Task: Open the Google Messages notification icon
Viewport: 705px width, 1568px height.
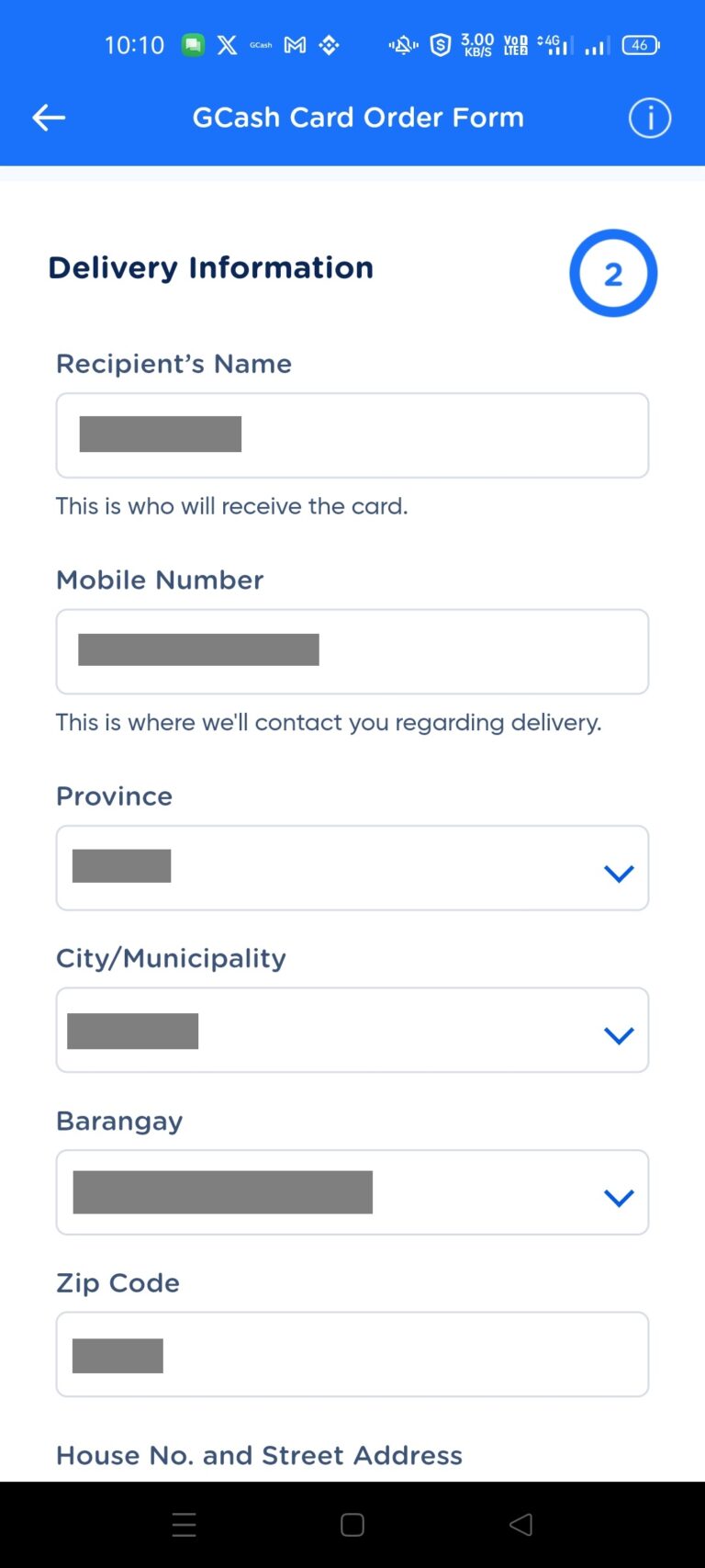Action: 193,44
